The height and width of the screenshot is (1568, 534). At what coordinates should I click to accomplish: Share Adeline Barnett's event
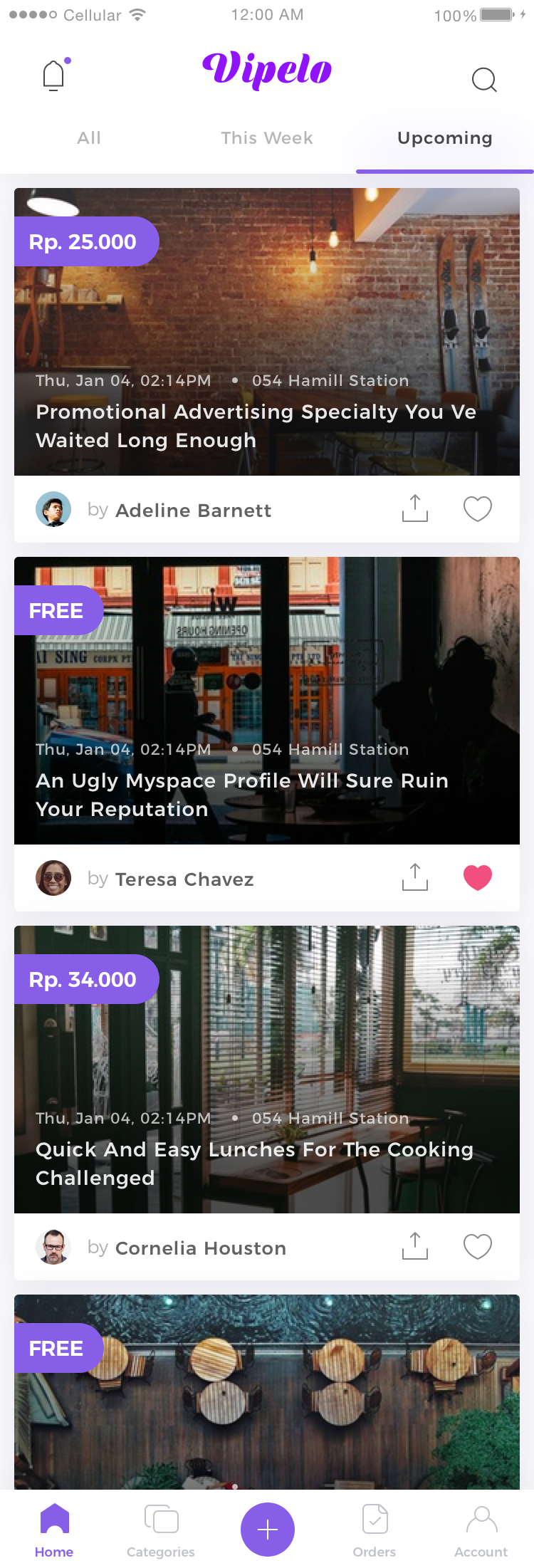415,508
